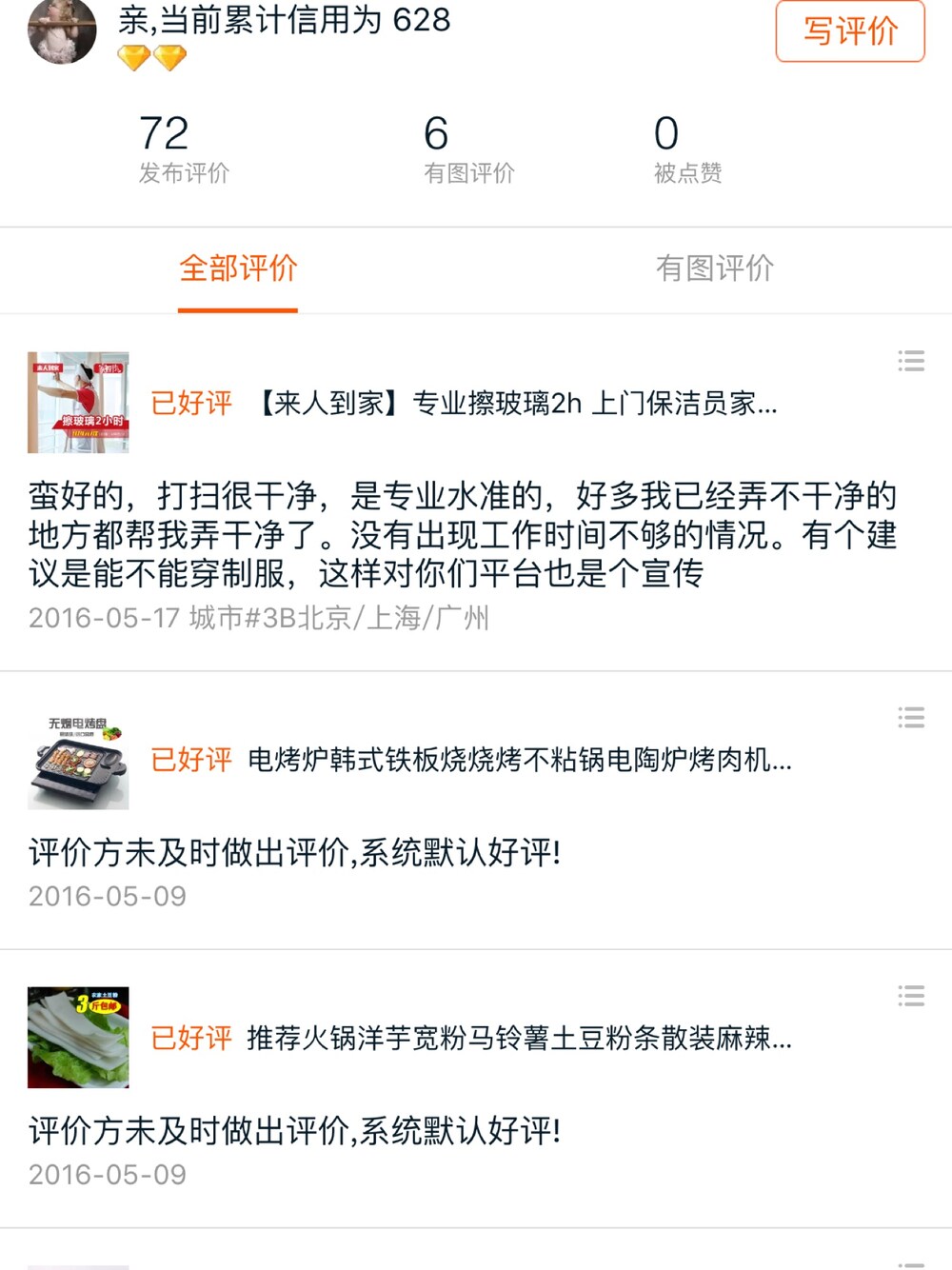Open the menu icon for 来人到家 review
952x1270 pixels.
[910, 361]
